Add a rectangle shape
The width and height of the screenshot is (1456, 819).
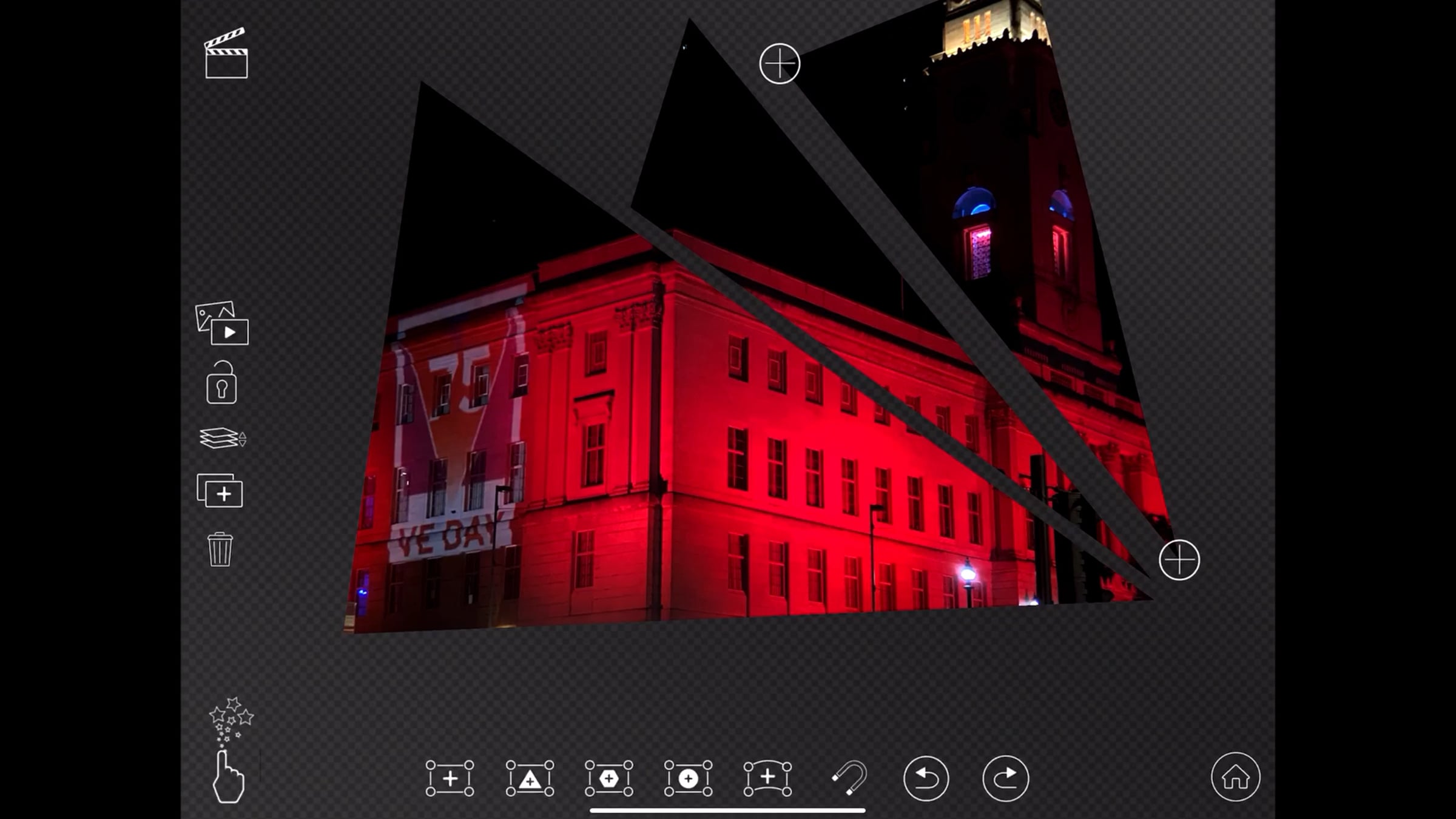pyautogui.click(x=450, y=778)
